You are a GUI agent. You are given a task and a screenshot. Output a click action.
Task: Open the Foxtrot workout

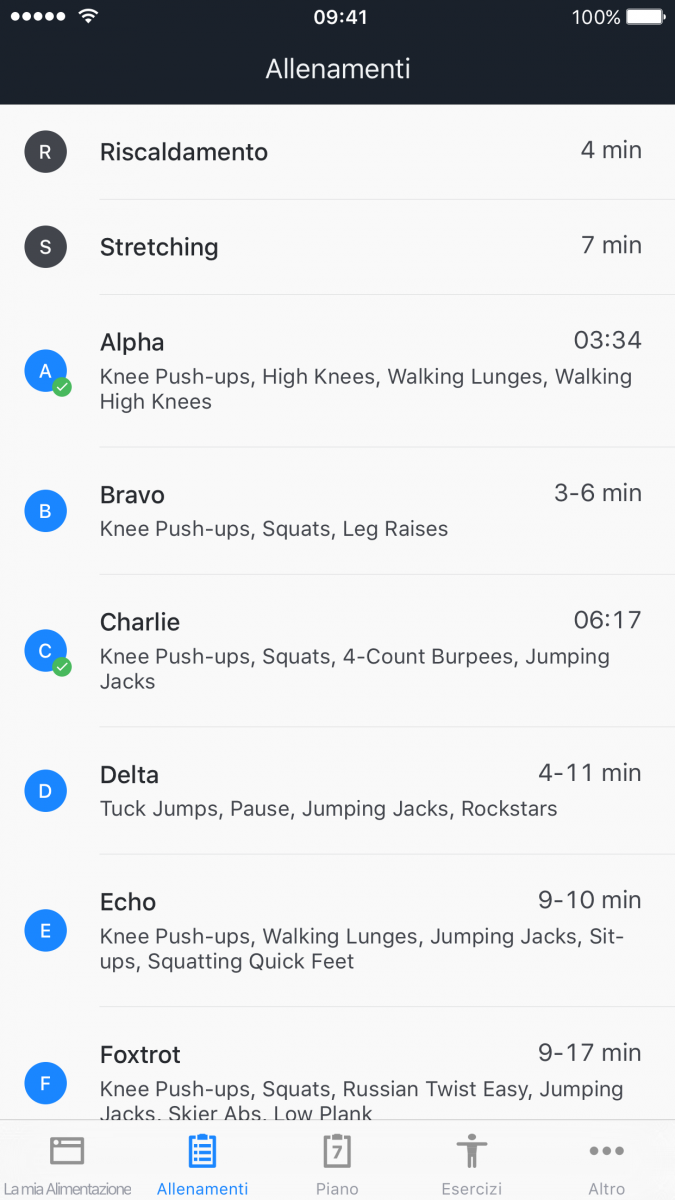tap(337, 1063)
